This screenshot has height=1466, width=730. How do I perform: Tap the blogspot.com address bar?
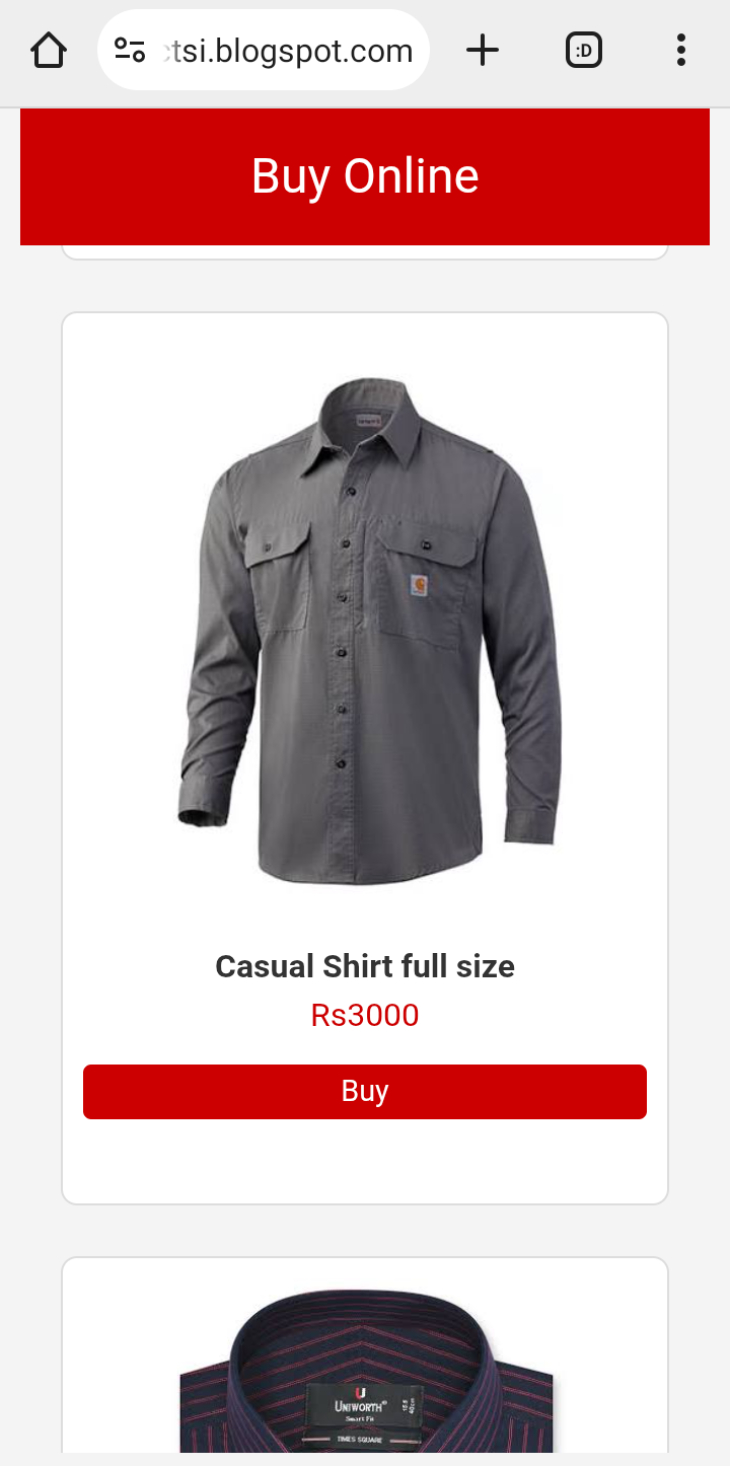pyautogui.click(x=288, y=50)
